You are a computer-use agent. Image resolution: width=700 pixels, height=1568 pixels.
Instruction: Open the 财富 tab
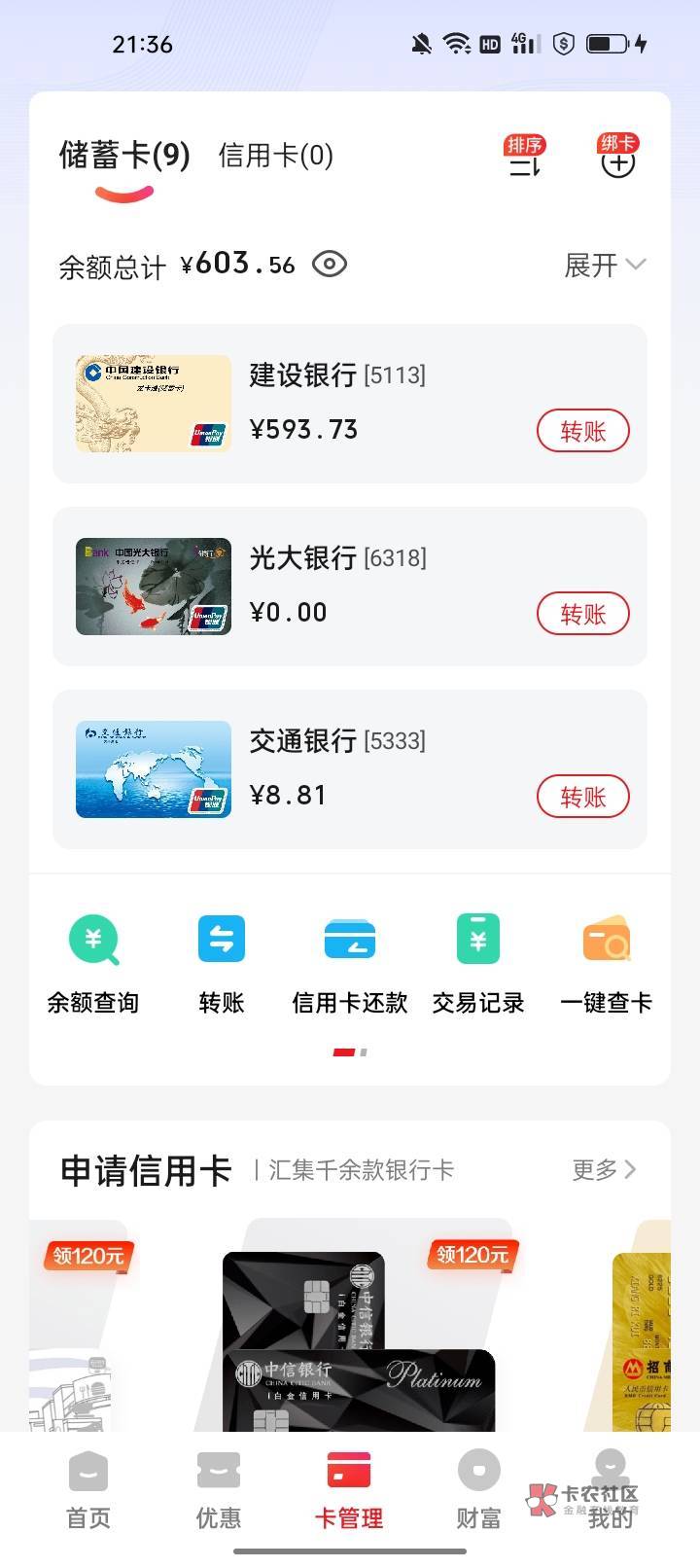point(478,1490)
